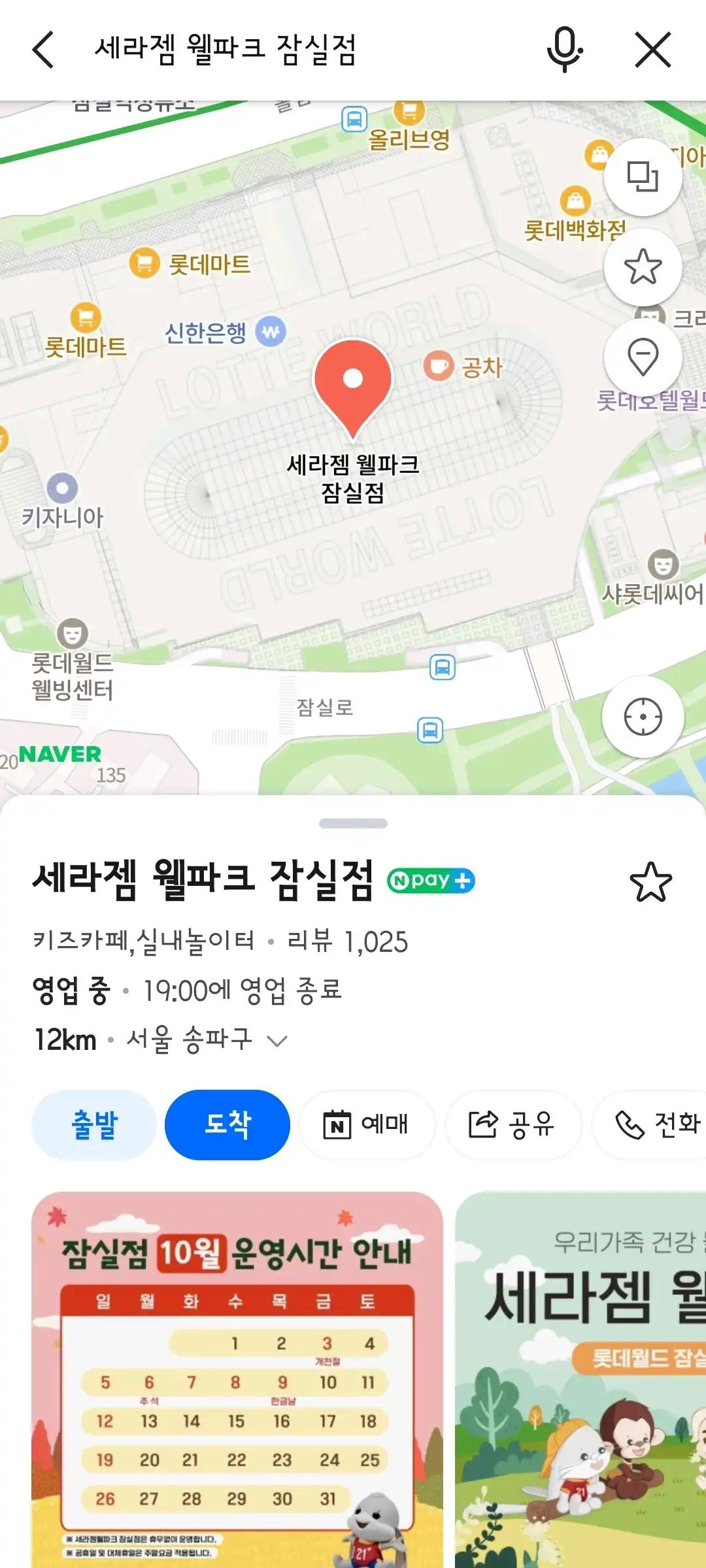Tap the 롯데마트 marker on the map
The height and width of the screenshot is (1568, 706).
pyautogui.click(x=144, y=263)
